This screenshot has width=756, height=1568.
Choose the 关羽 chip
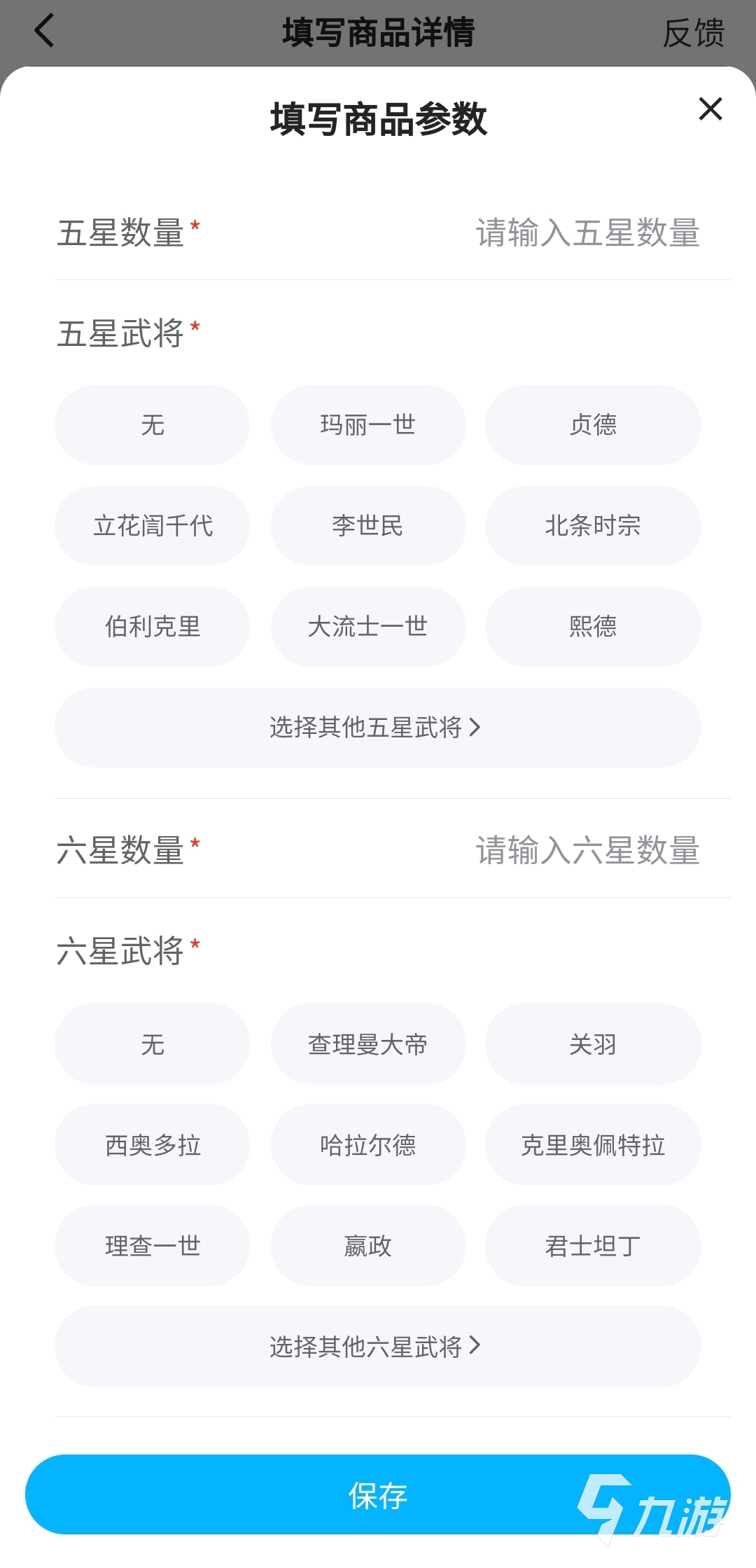coord(593,1044)
